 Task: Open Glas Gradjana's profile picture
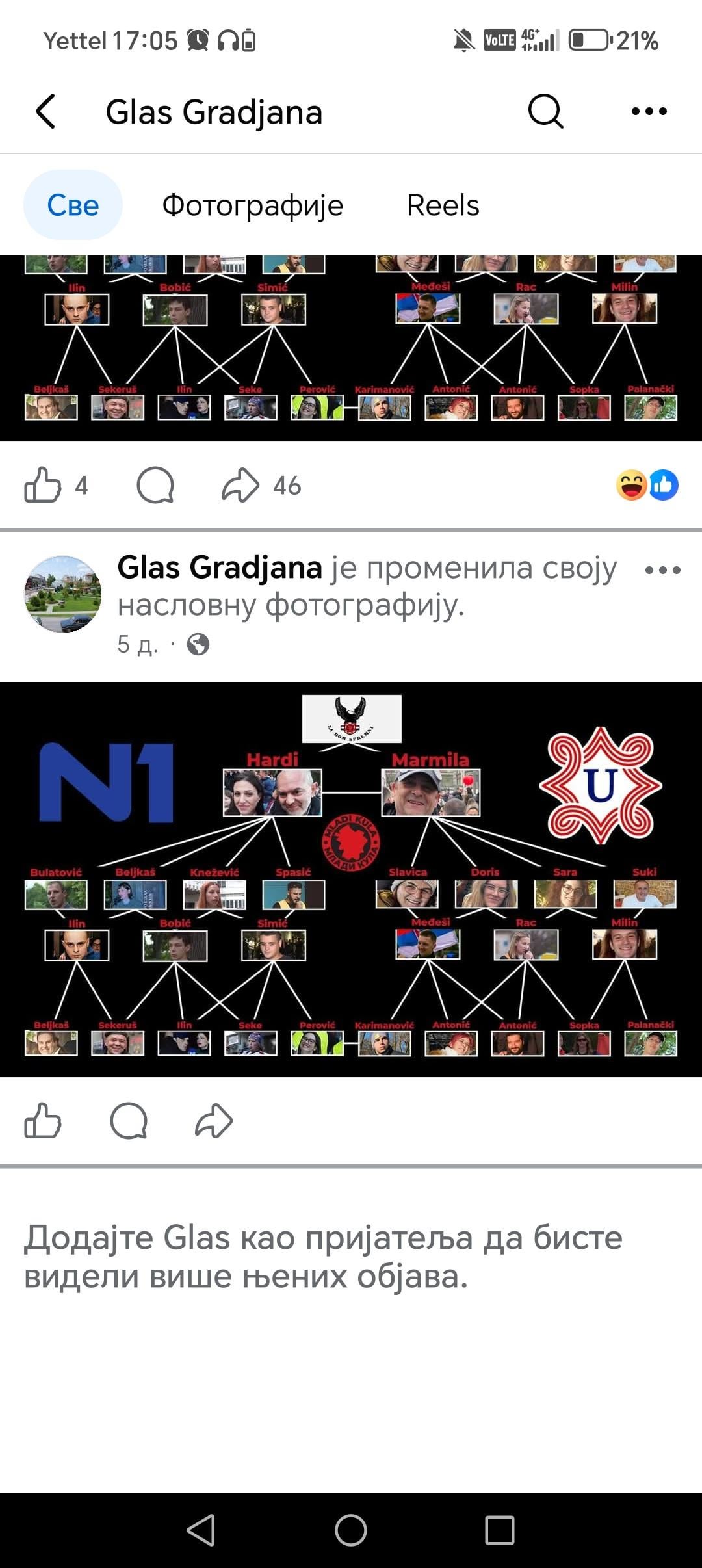coord(63,594)
